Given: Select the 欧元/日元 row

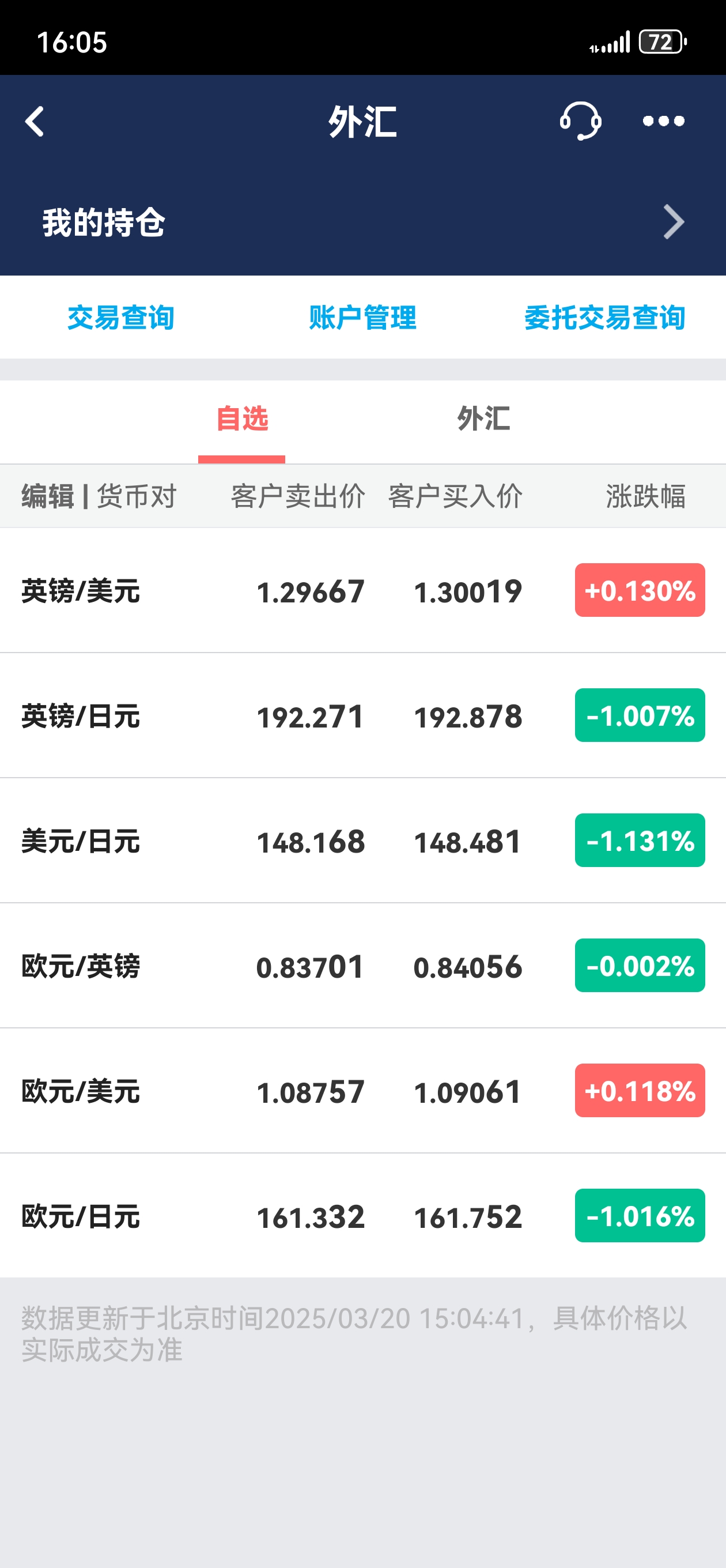Looking at the screenshot, I should pos(362,1216).
